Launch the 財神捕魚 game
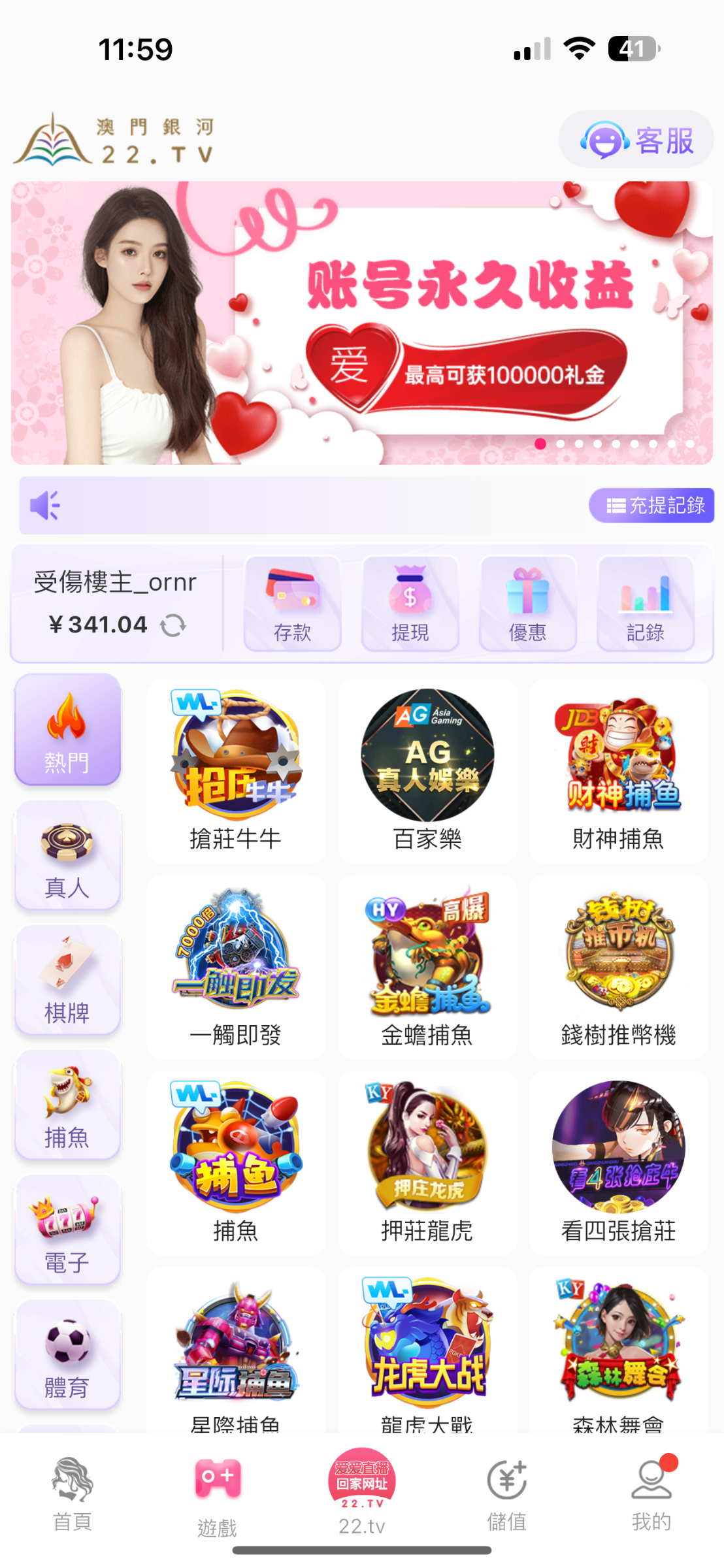The image size is (724, 1568). pyautogui.click(x=618, y=770)
